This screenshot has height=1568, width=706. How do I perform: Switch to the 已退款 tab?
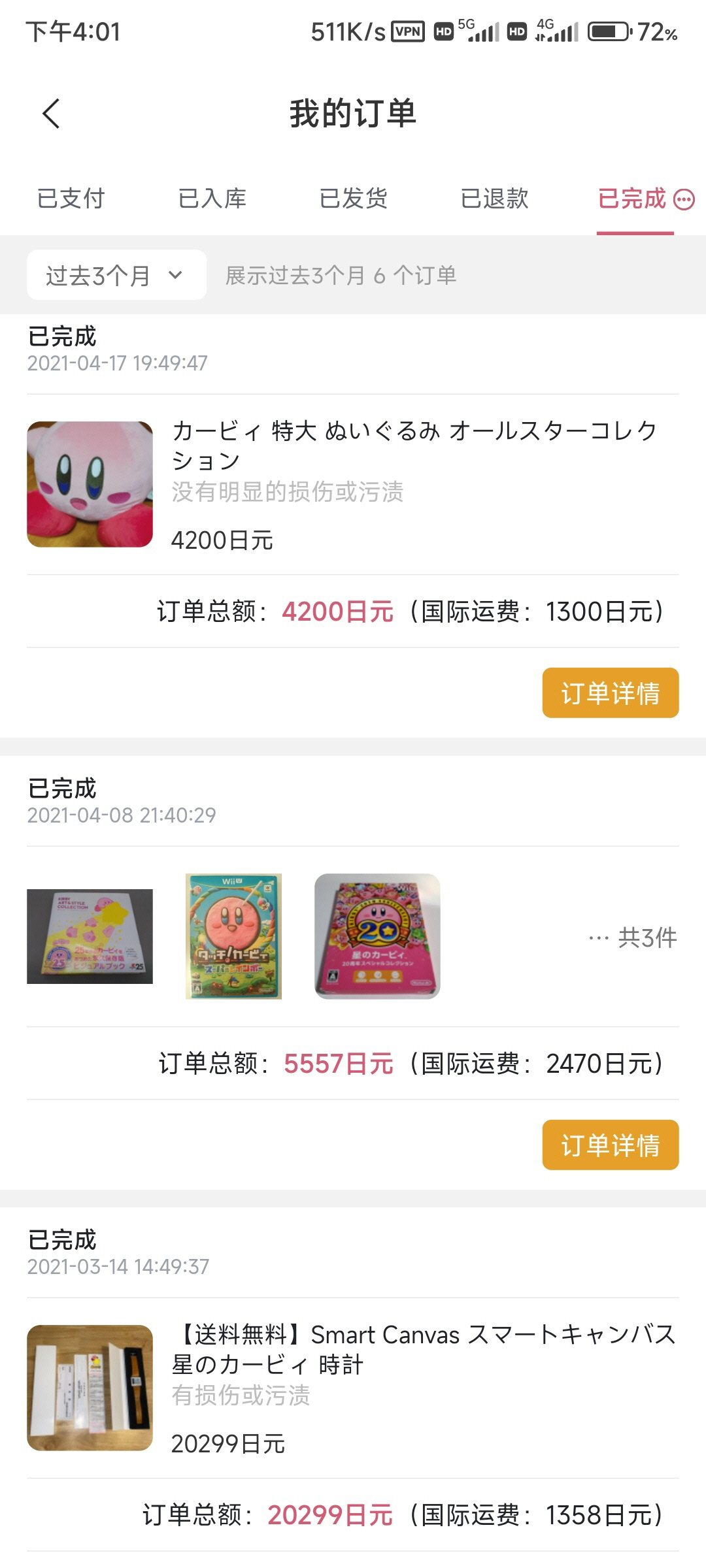tap(494, 199)
